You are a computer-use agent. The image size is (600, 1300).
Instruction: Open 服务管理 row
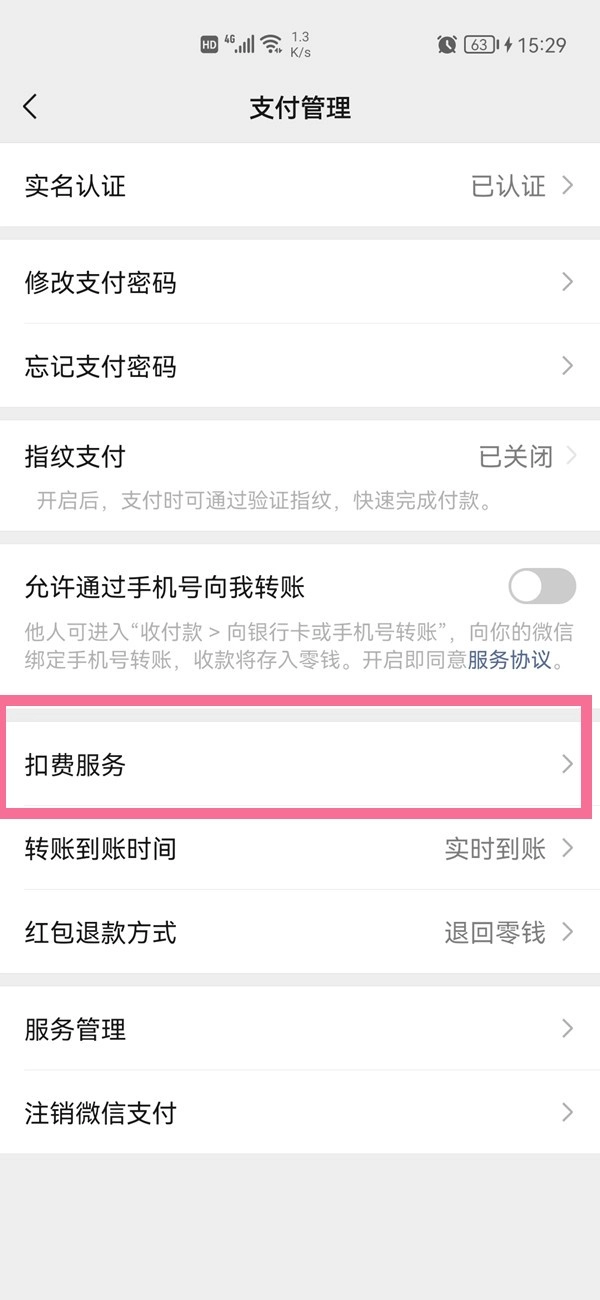(x=300, y=1029)
